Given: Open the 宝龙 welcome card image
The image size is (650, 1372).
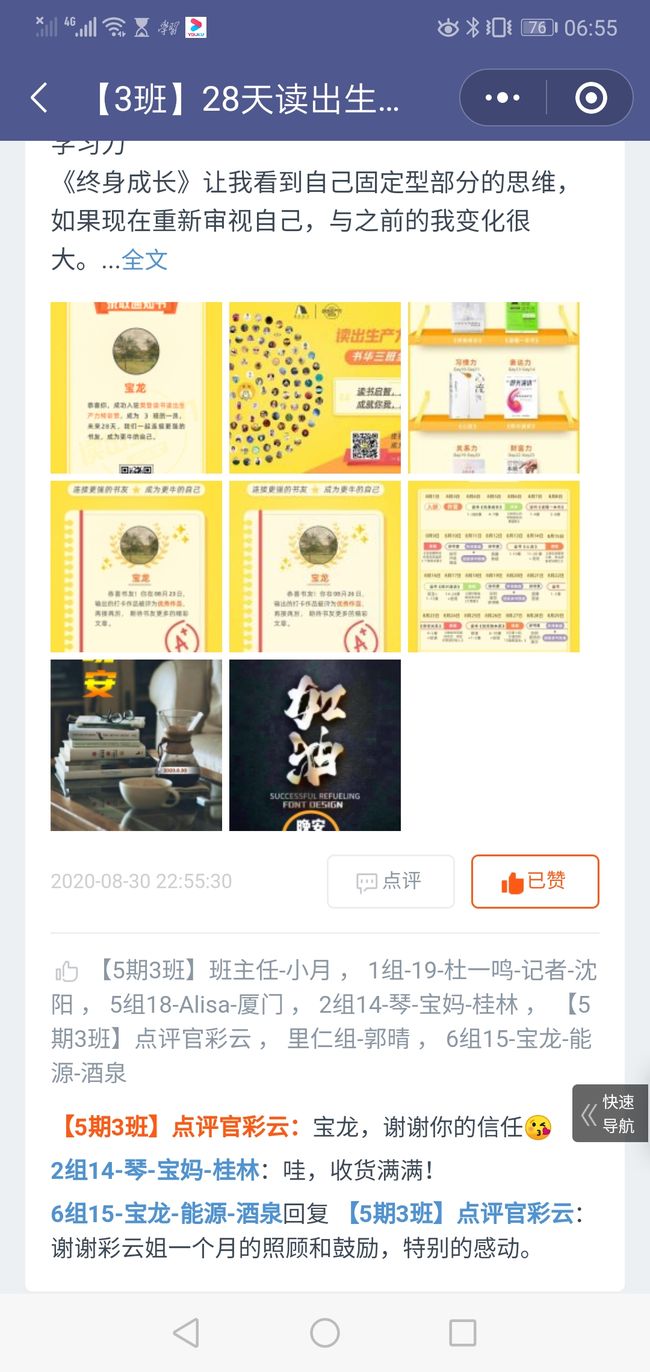Looking at the screenshot, I should coord(136,388).
